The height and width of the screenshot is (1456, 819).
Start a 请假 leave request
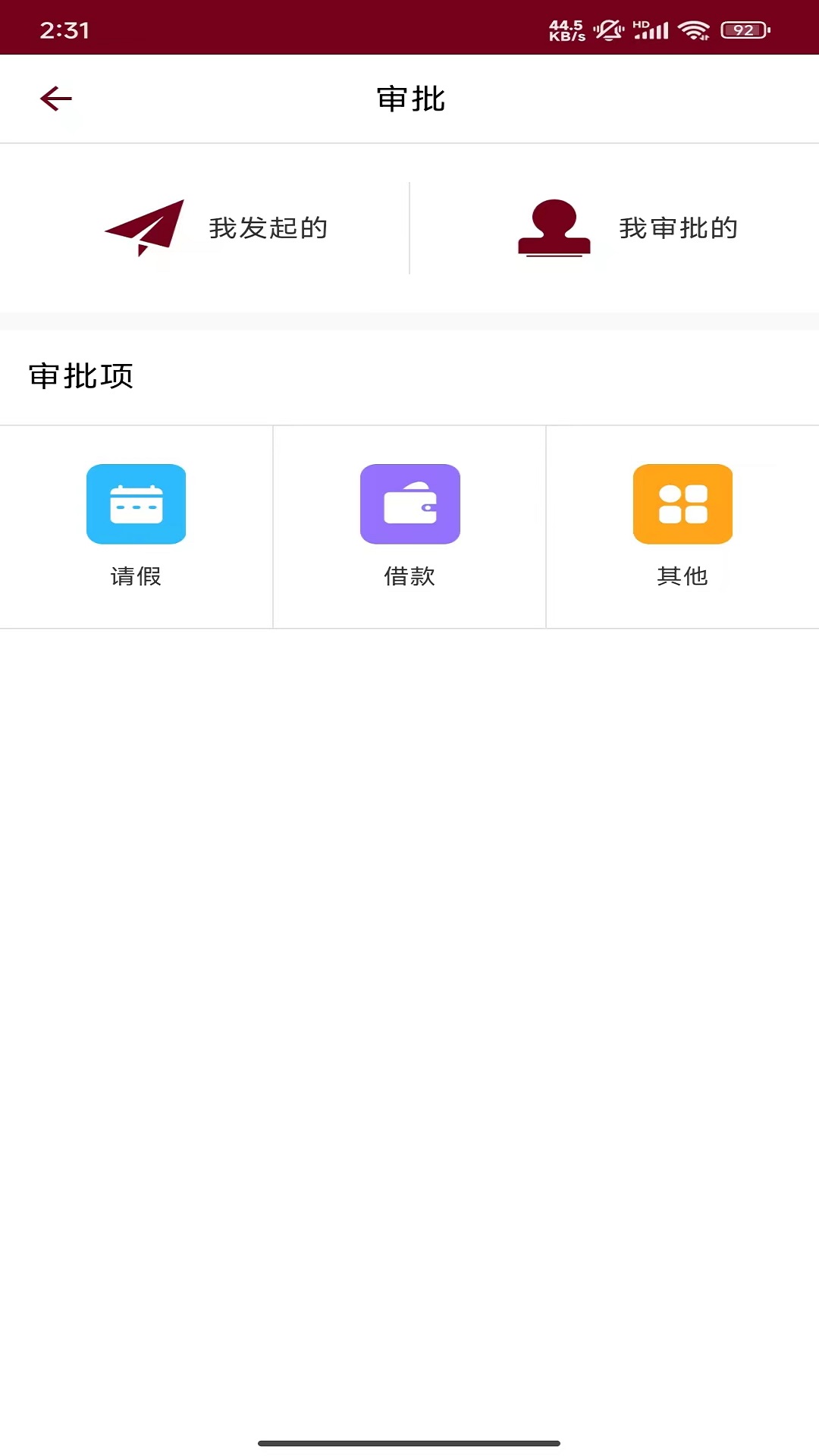pos(136,525)
